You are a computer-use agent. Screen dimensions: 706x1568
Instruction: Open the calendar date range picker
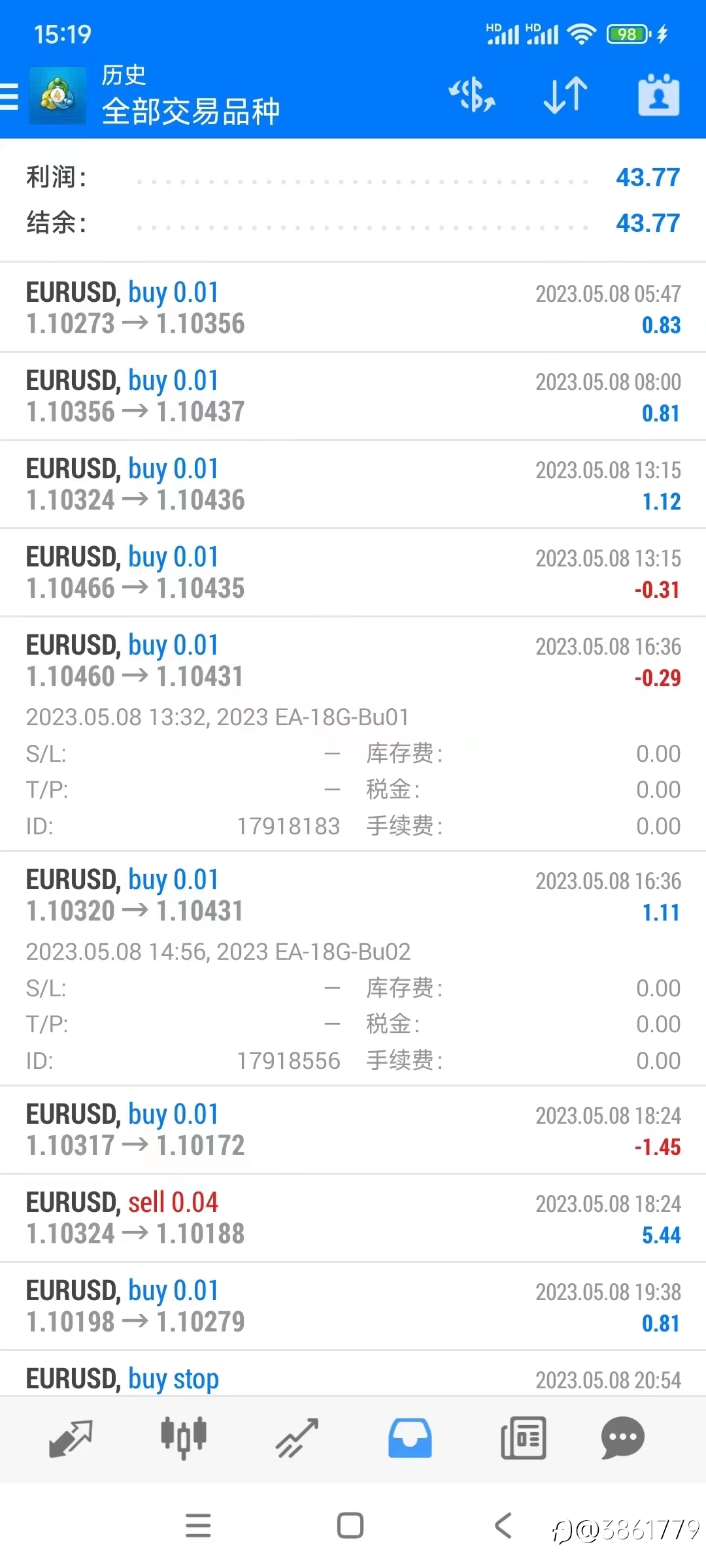click(658, 95)
